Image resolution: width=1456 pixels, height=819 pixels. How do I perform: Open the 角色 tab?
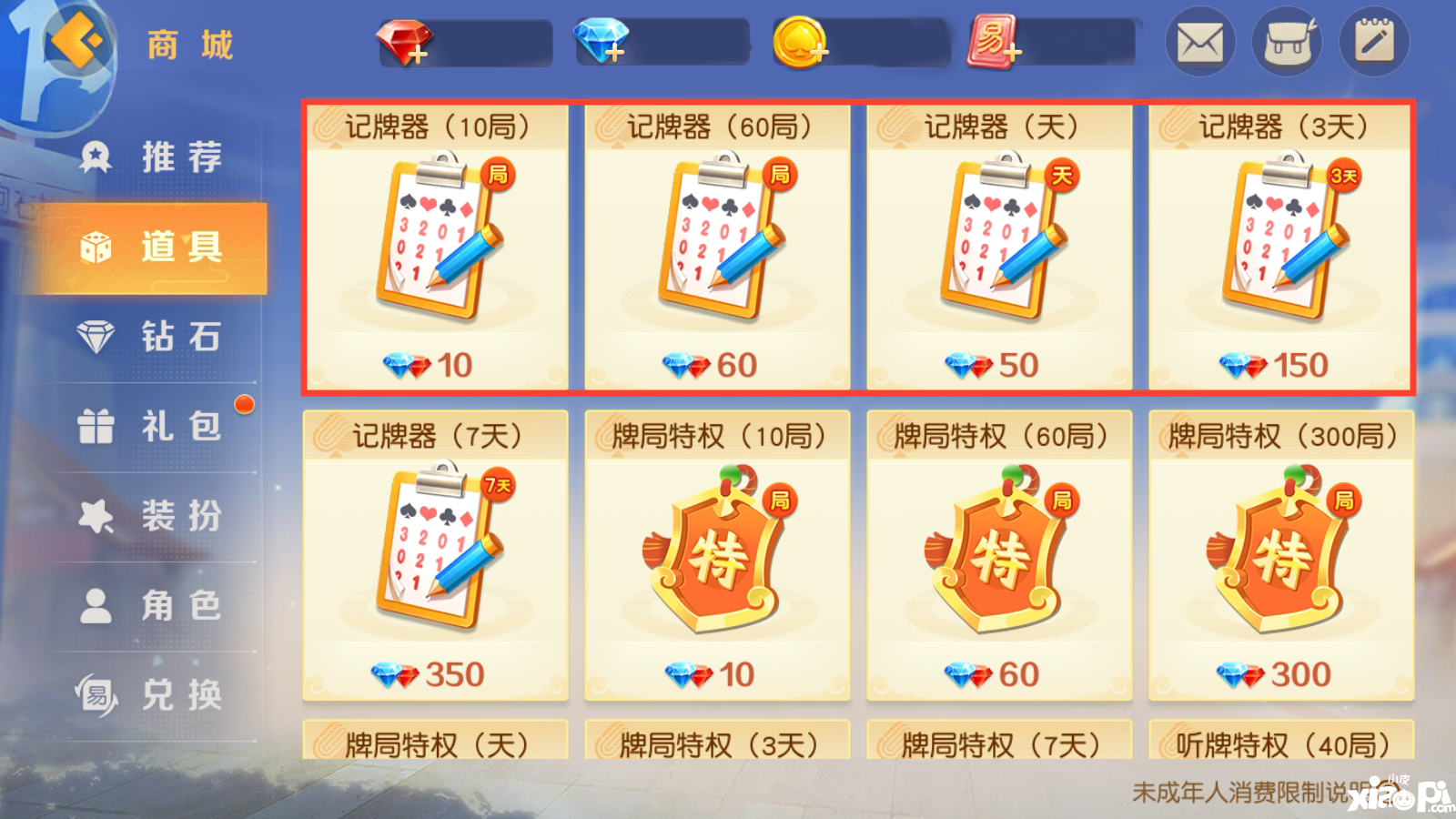pos(150,605)
